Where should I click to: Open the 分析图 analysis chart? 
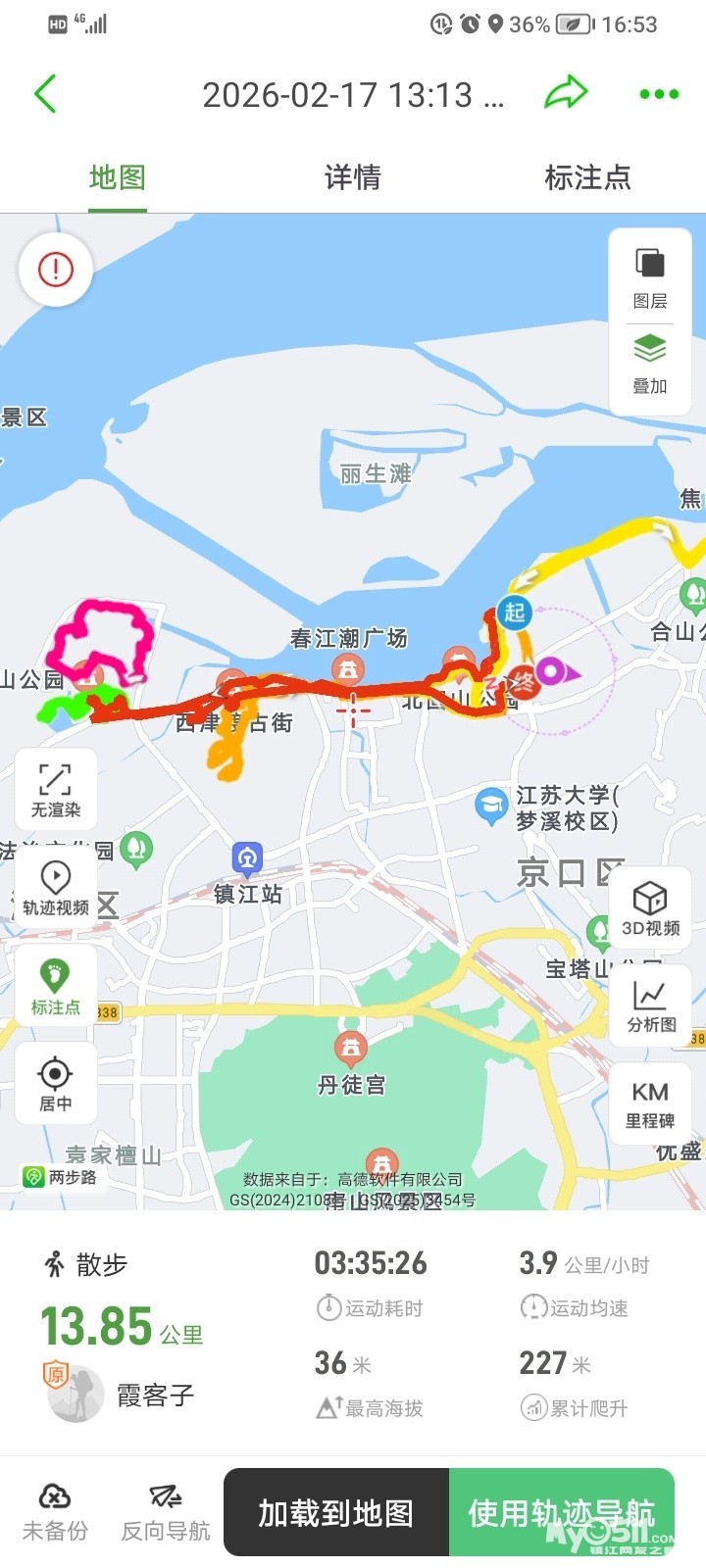click(x=650, y=1006)
